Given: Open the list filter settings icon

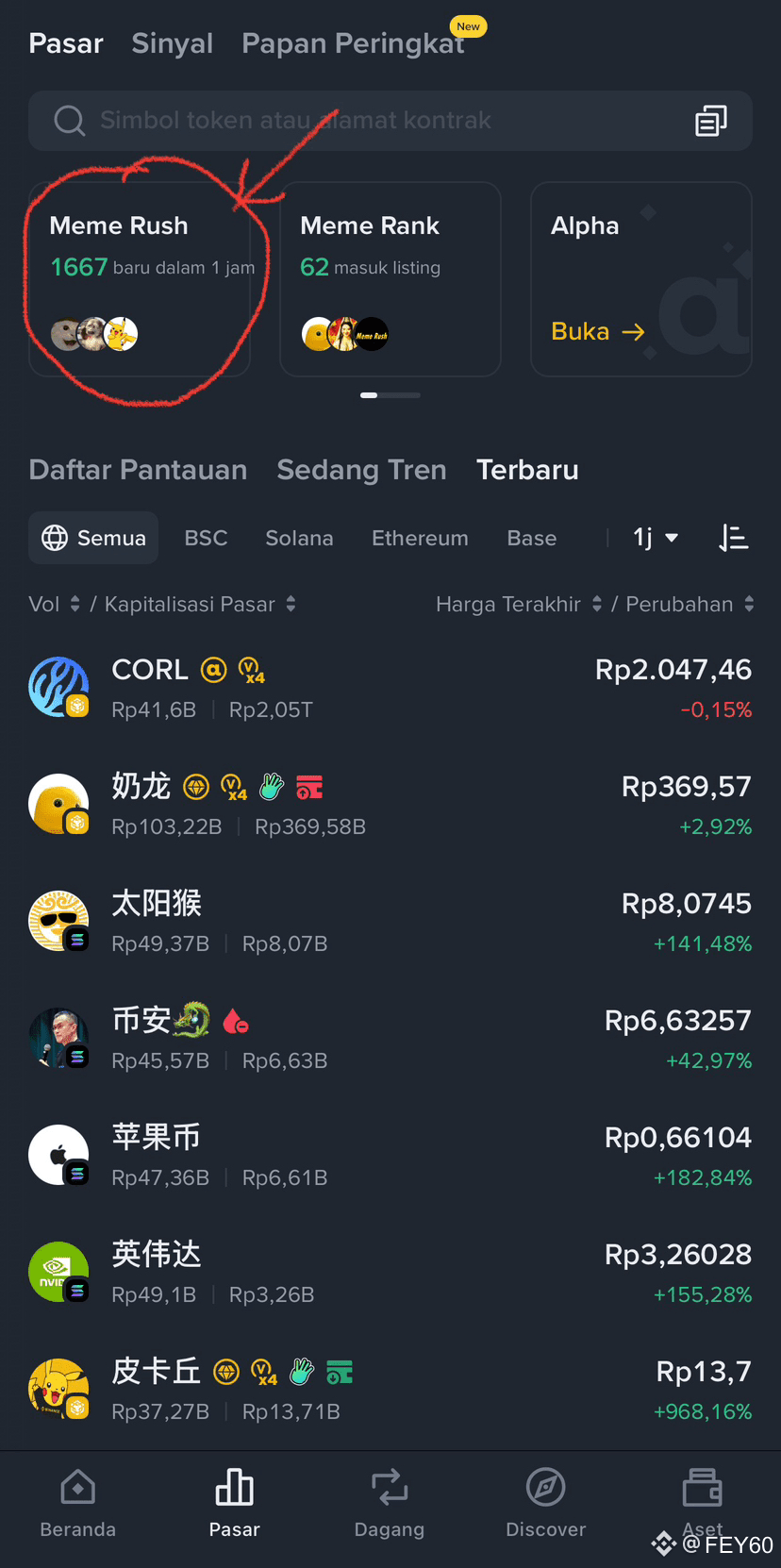Looking at the screenshot, I should point(733,538).
